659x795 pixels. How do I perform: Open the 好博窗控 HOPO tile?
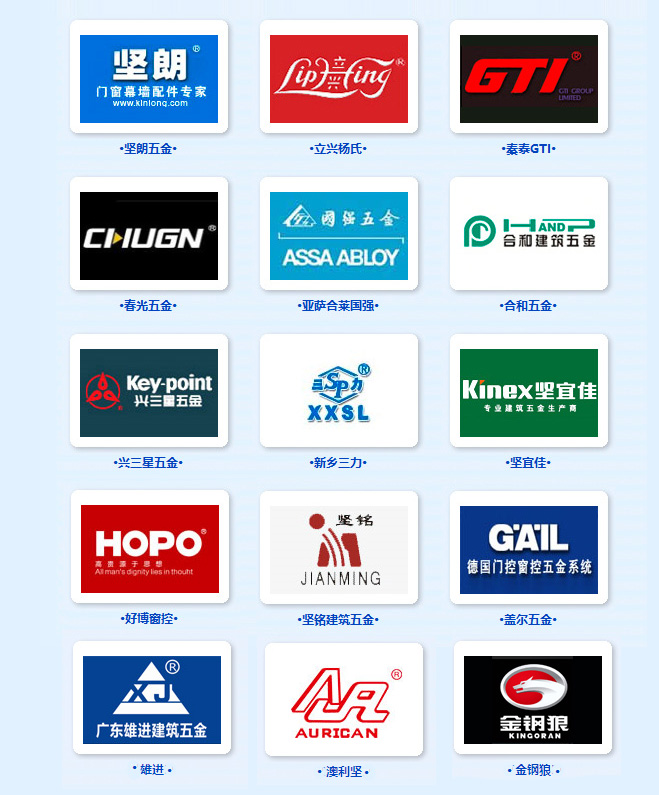149,549
